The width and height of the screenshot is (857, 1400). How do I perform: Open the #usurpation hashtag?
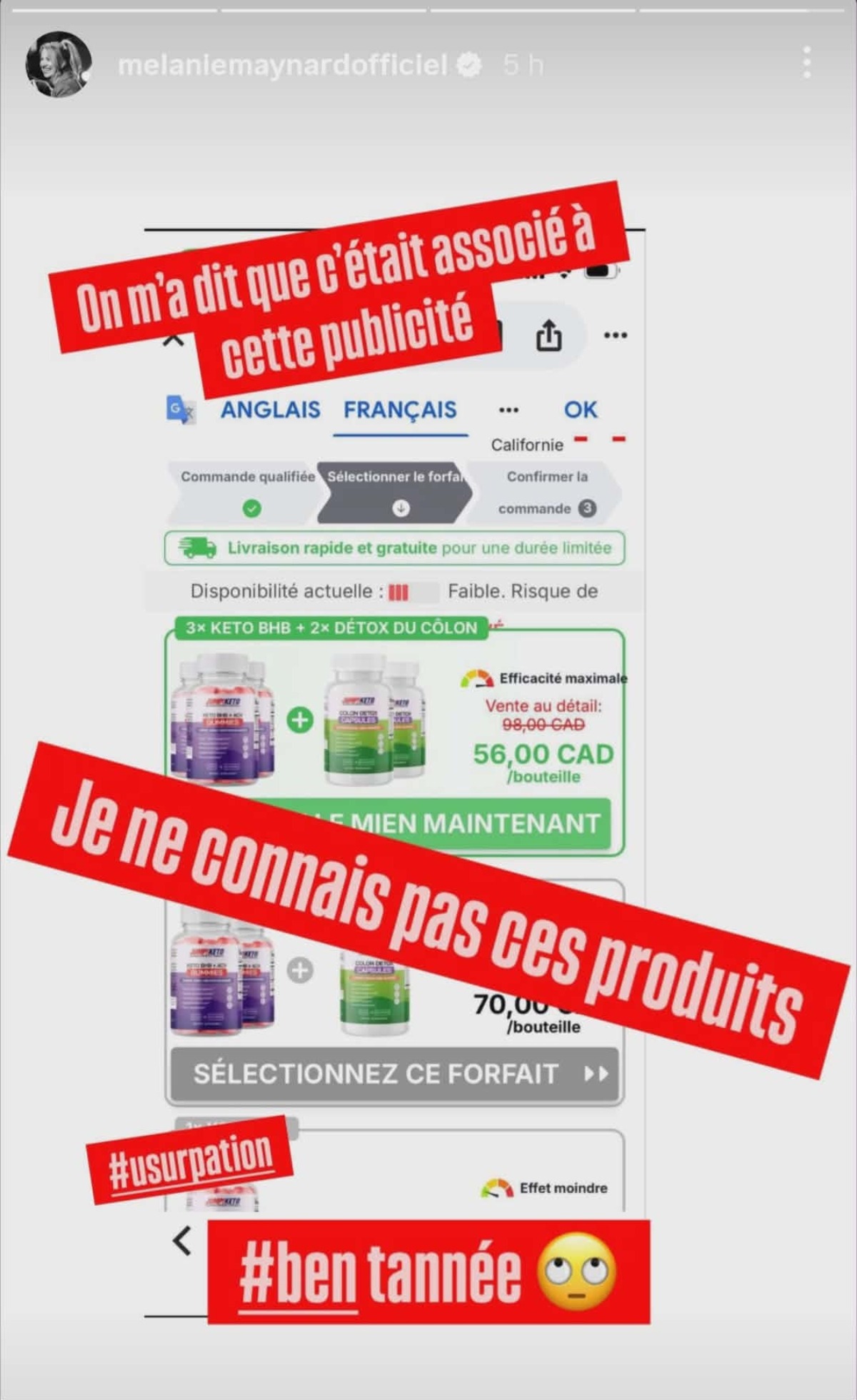click(x=191, y=1159)
